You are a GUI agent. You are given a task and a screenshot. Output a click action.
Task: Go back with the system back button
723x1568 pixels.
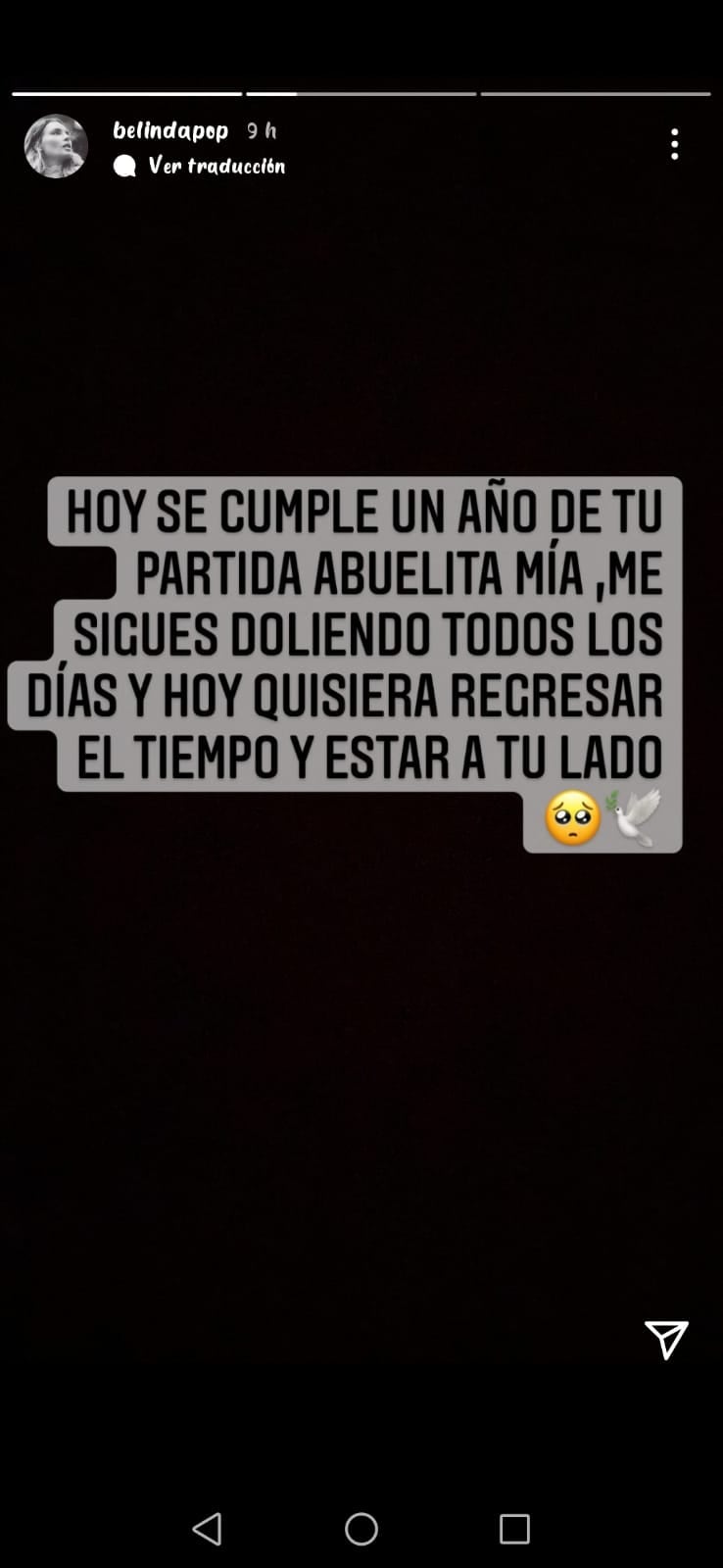pyautogui.click(x=207, y=1529)
